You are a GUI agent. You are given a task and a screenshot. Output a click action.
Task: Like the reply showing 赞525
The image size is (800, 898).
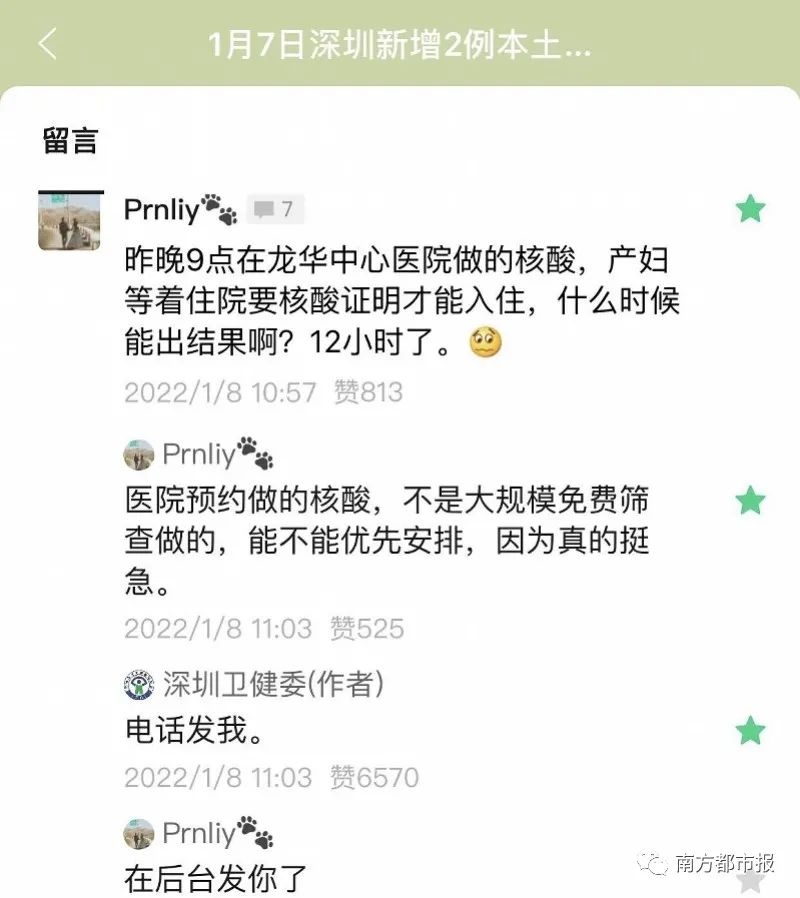coord(368,628)
